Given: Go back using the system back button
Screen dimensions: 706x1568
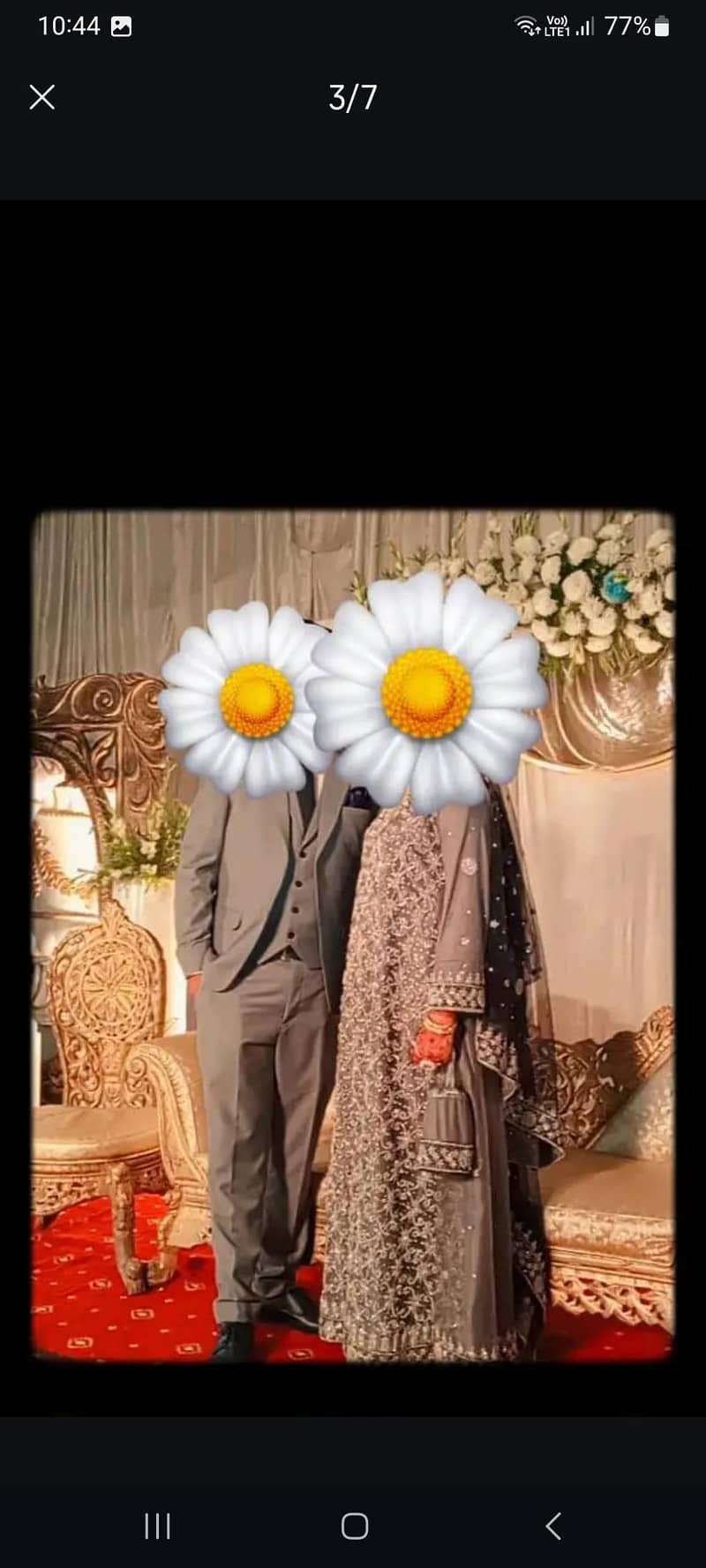Looking at the screenshot, I should coord(553,1526).
